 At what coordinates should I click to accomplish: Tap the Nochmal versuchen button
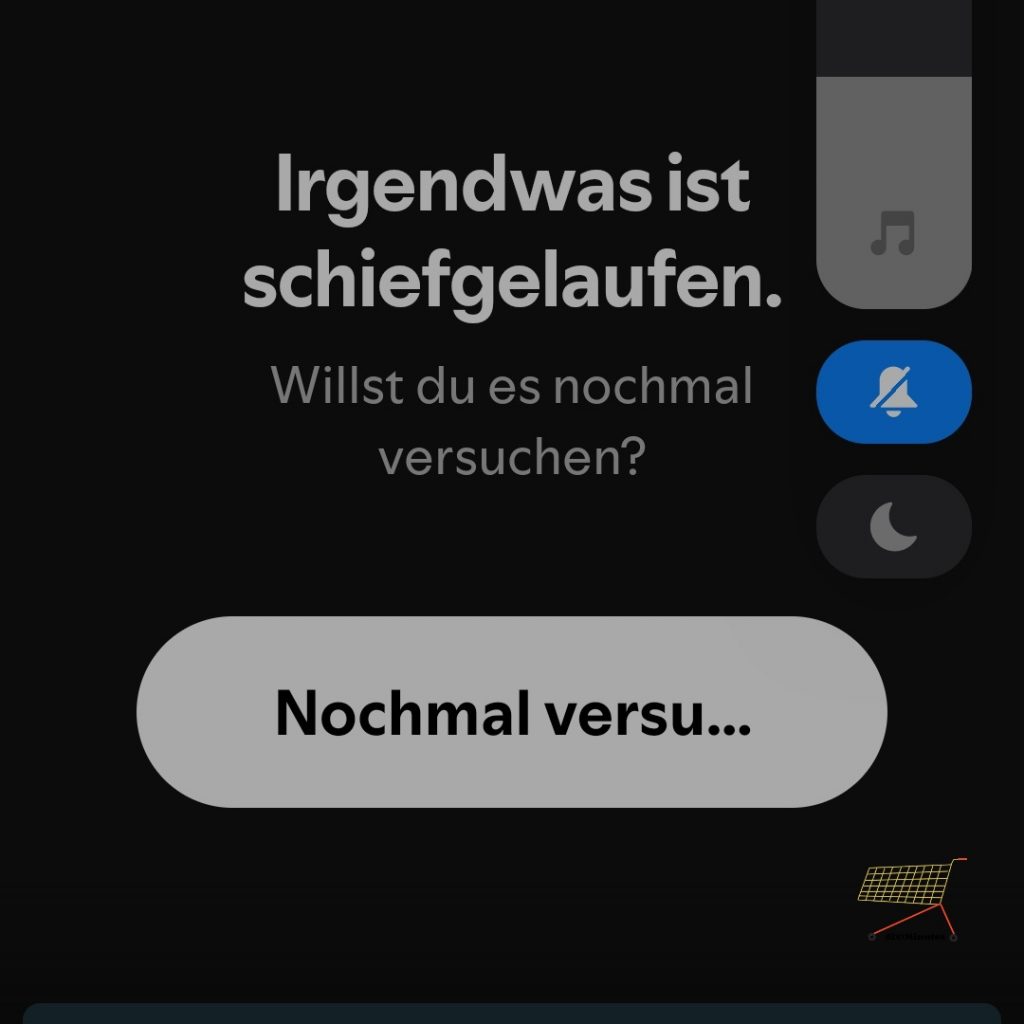(x=511, y=712)
